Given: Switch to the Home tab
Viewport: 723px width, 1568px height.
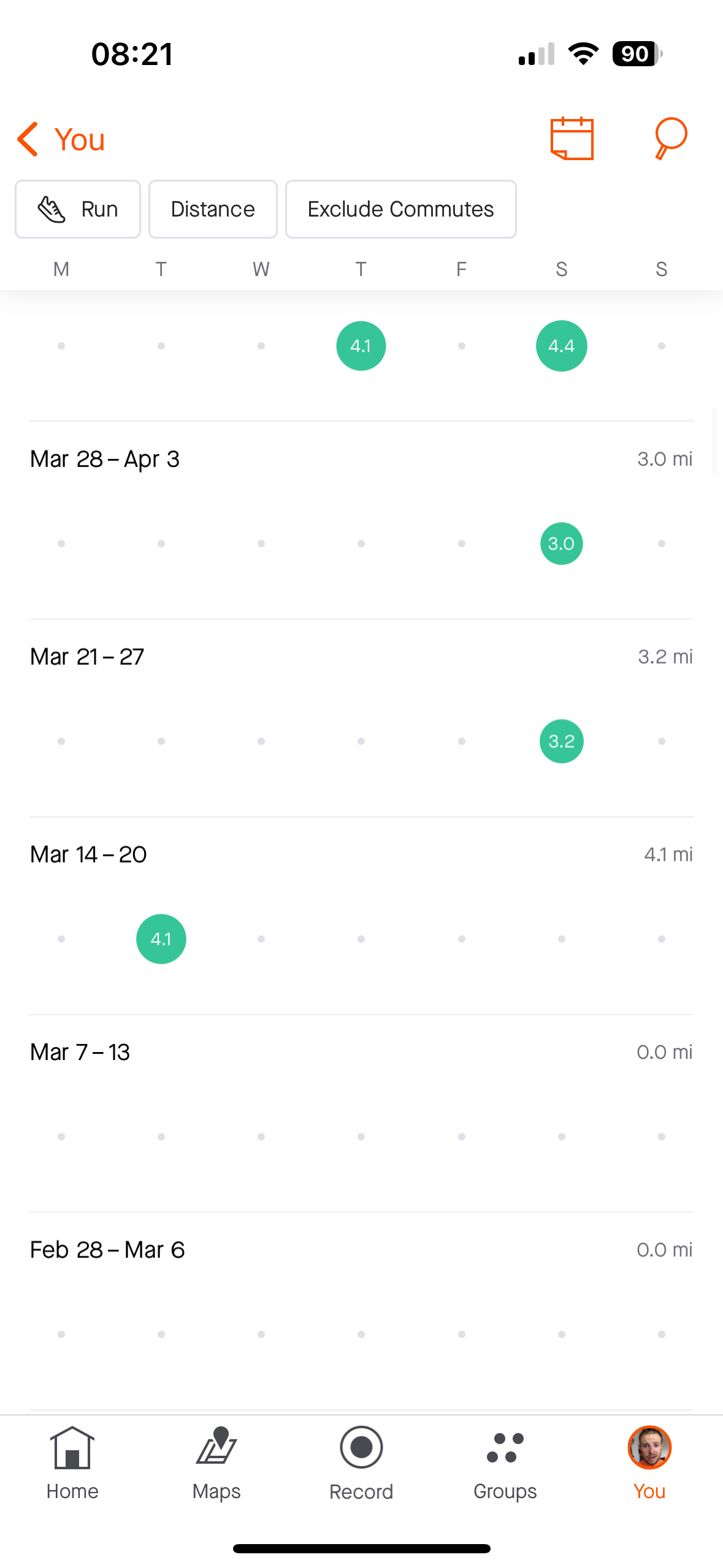Looking at the screenshot, I should pyautogui.click(x=72, y=1462).
